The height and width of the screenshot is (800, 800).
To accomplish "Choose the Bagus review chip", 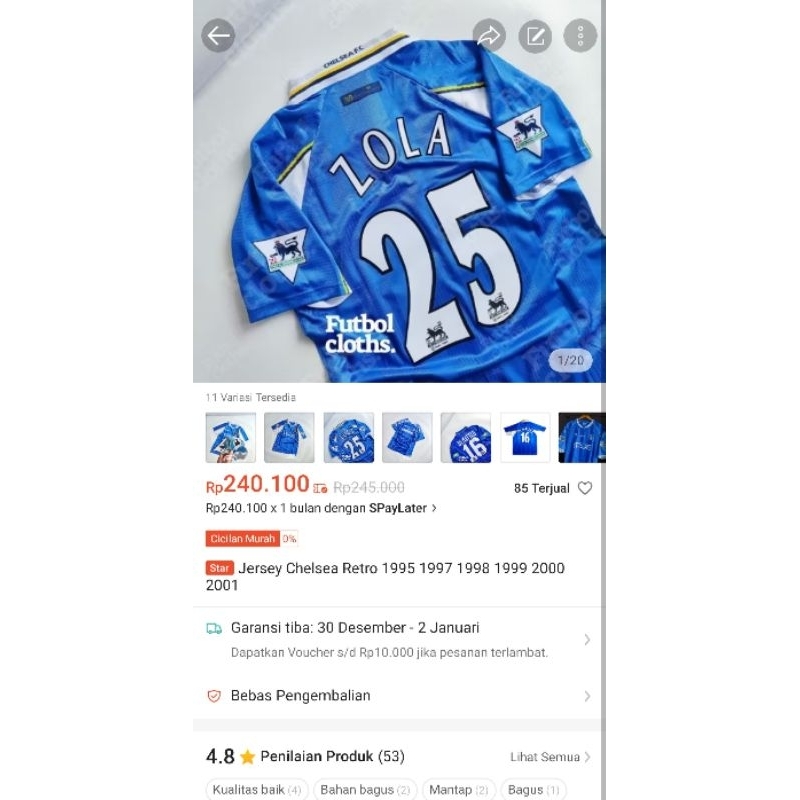I will tap(532, 790).
